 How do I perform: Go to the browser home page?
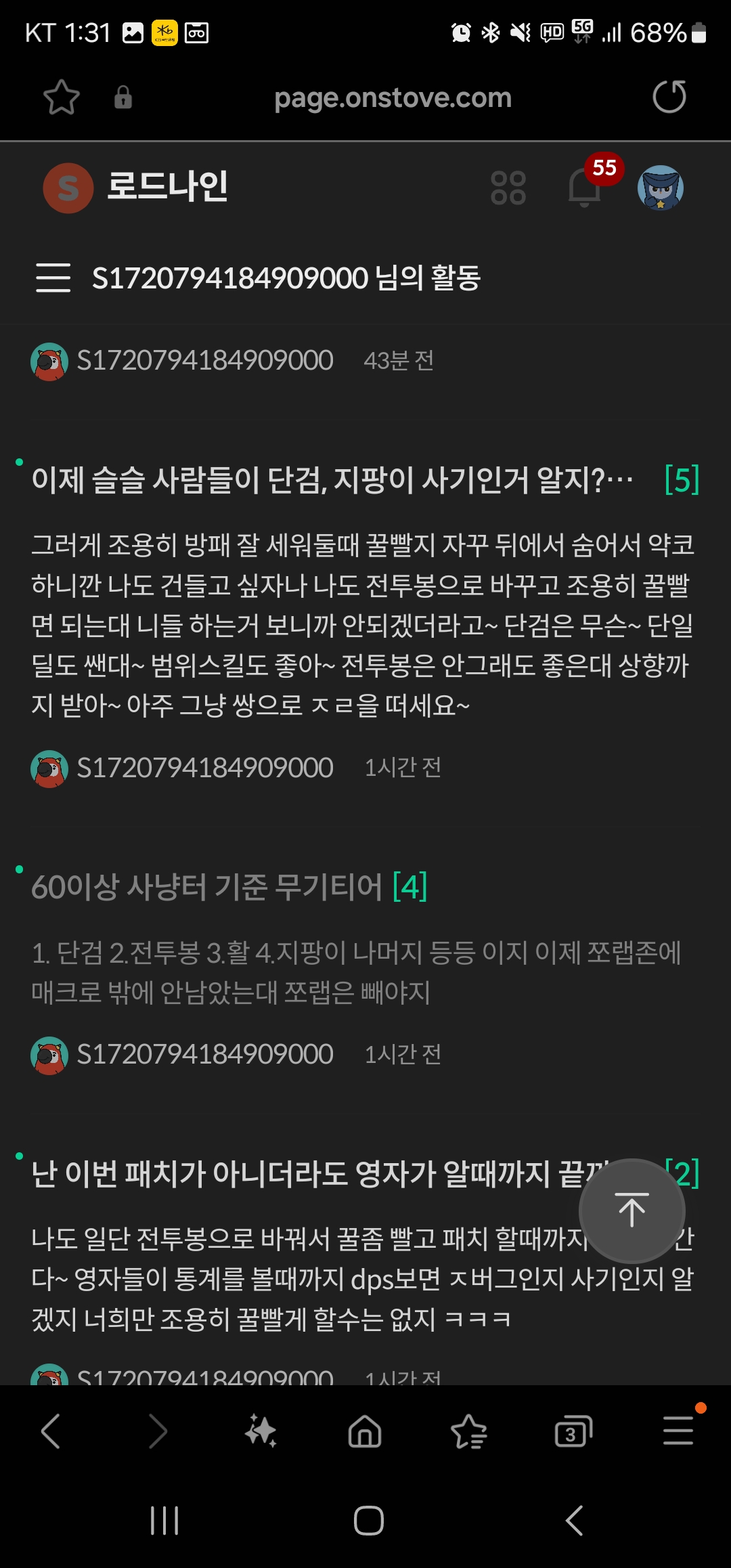(x=365, y=1431)
